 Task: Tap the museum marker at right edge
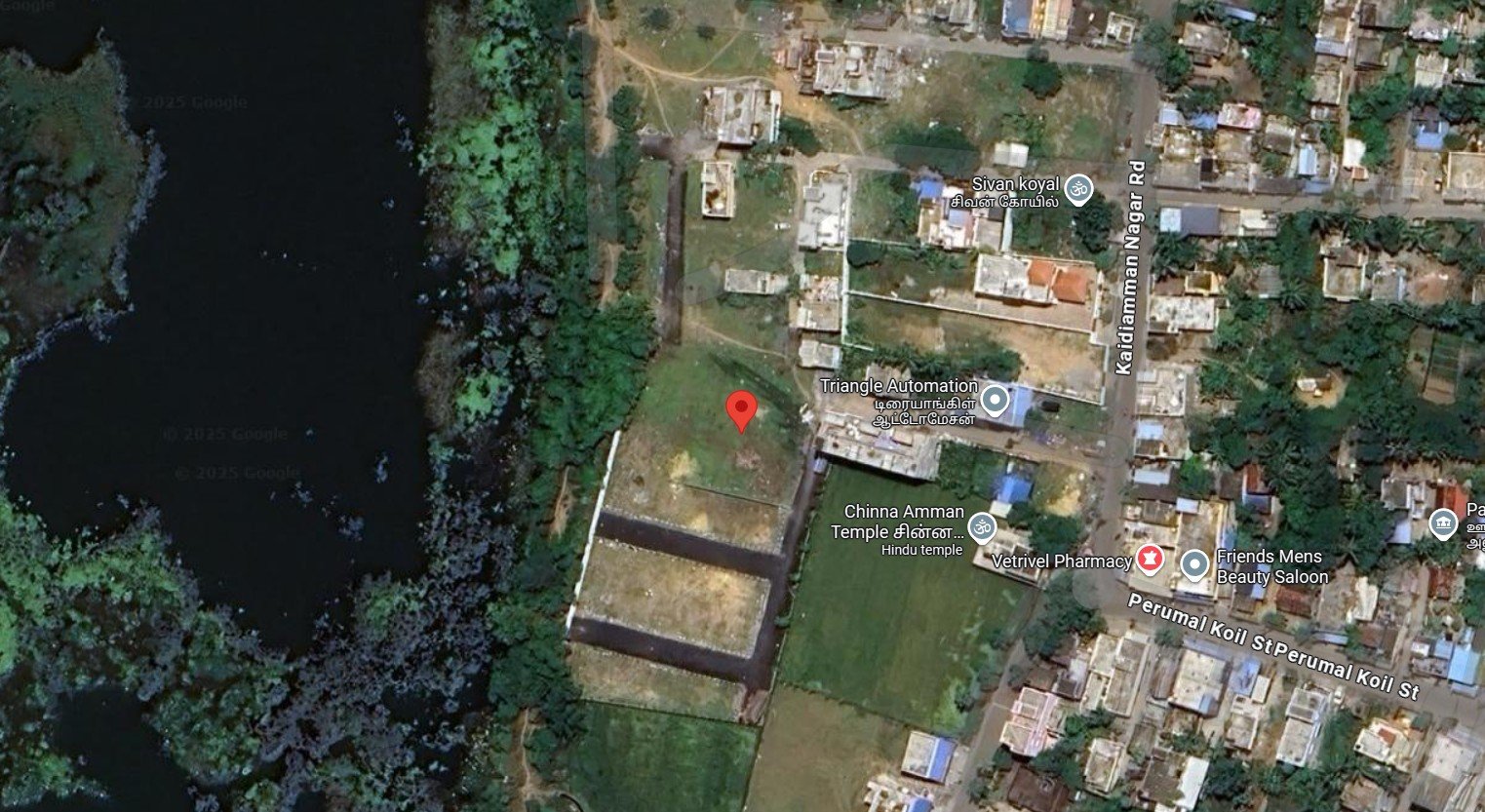click(1443, 524)
